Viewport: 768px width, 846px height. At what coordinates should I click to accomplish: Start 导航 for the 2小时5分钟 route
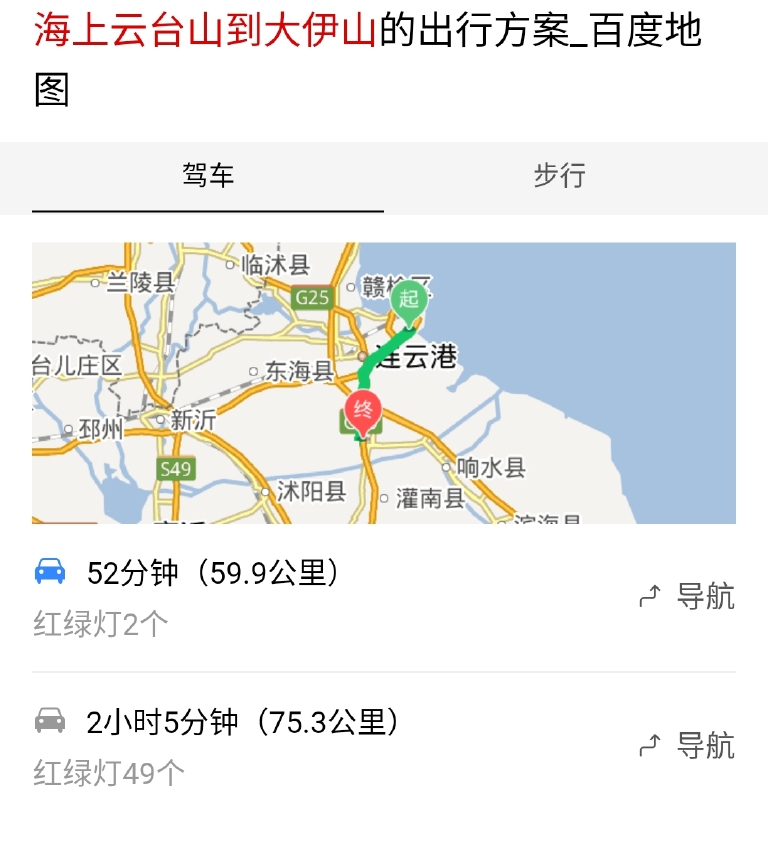click(687, 746)
